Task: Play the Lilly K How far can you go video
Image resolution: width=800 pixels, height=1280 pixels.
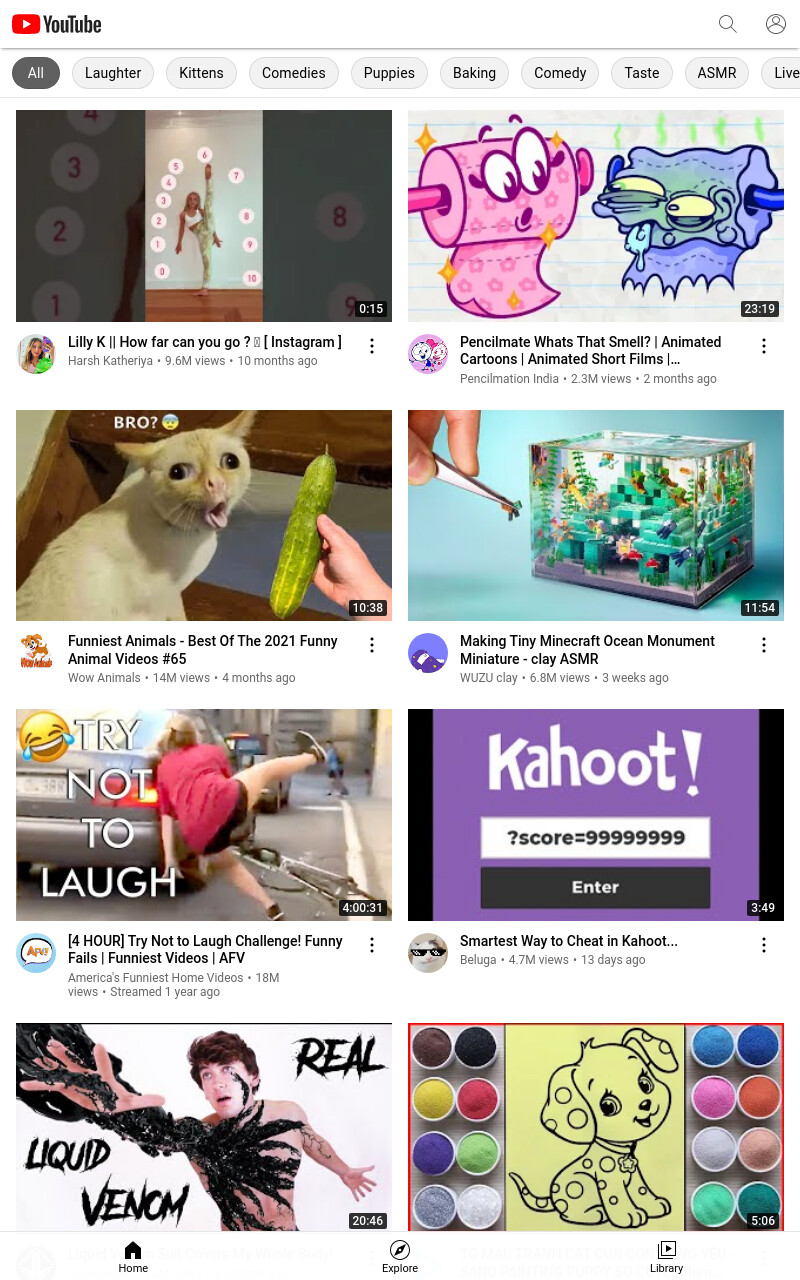Action: pos(204,216)
